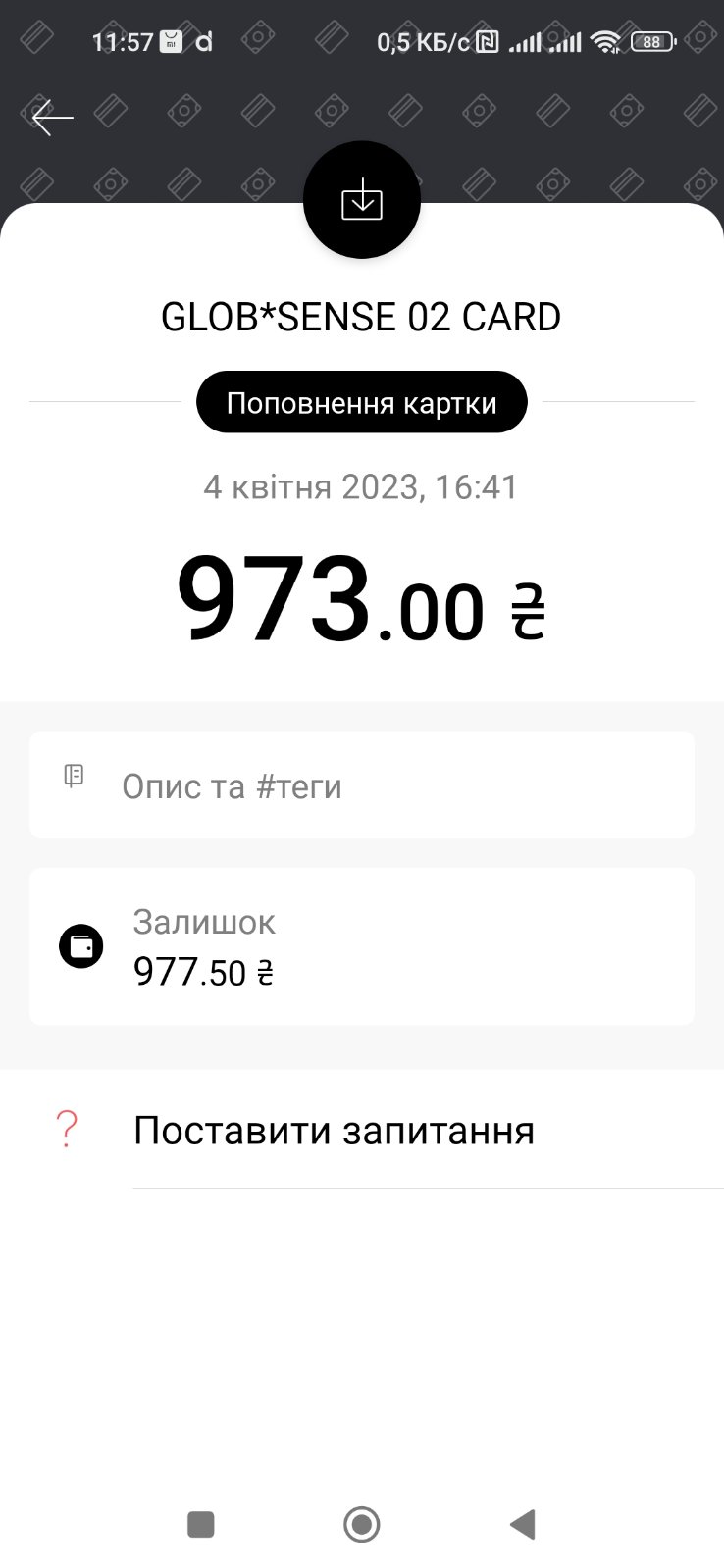Image resolution: width=724 pixels, height=1568 pixels.
Task: Go back using the top-left arrow
Action: click(x=53, y=118)
